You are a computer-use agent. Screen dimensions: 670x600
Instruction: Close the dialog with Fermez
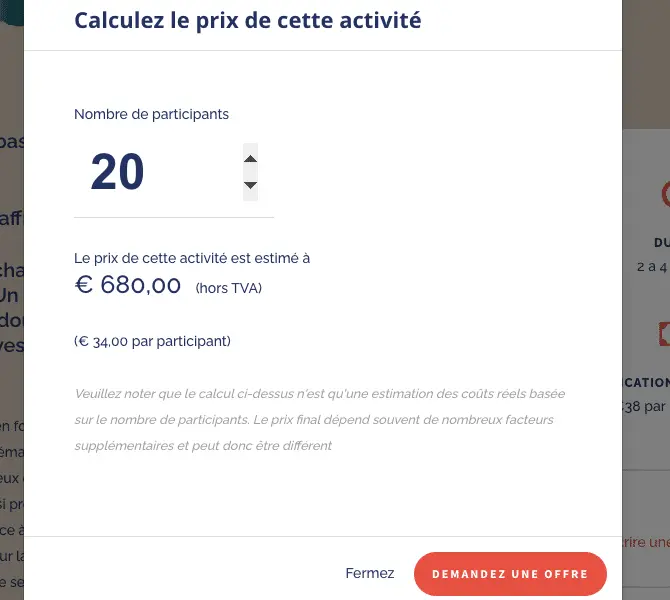(x=370, y=574)
